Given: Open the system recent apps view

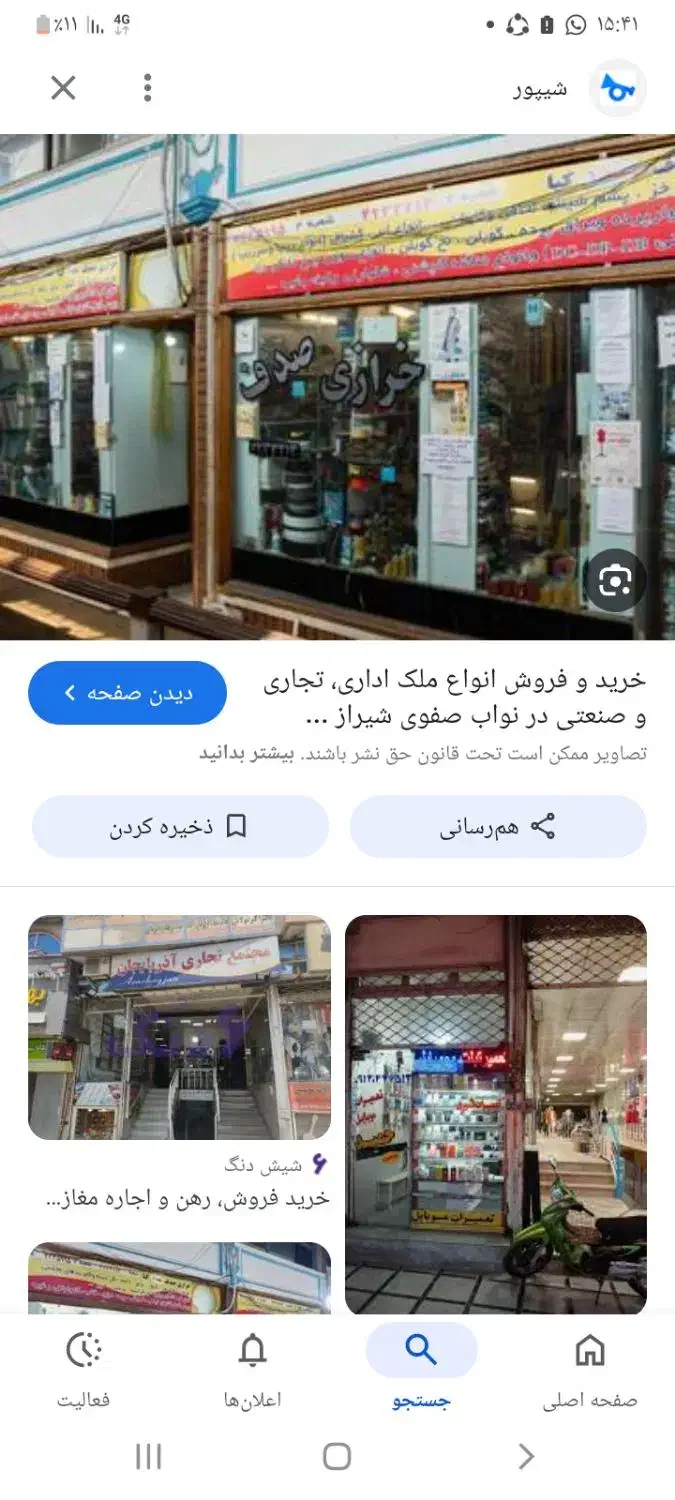Looking at the screenshot, I should (148, 1457).
